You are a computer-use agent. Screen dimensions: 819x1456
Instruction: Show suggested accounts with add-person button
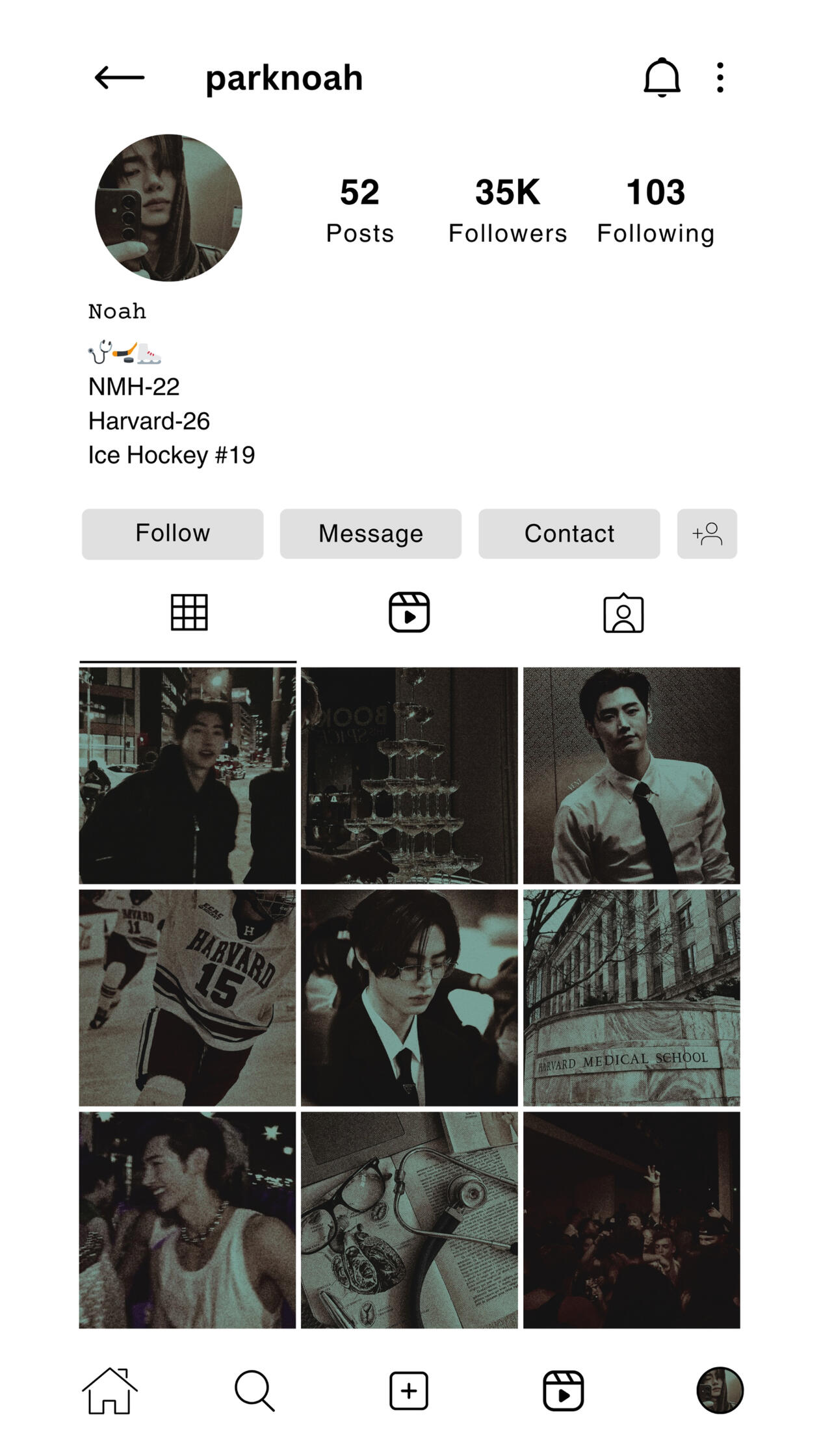707,534
